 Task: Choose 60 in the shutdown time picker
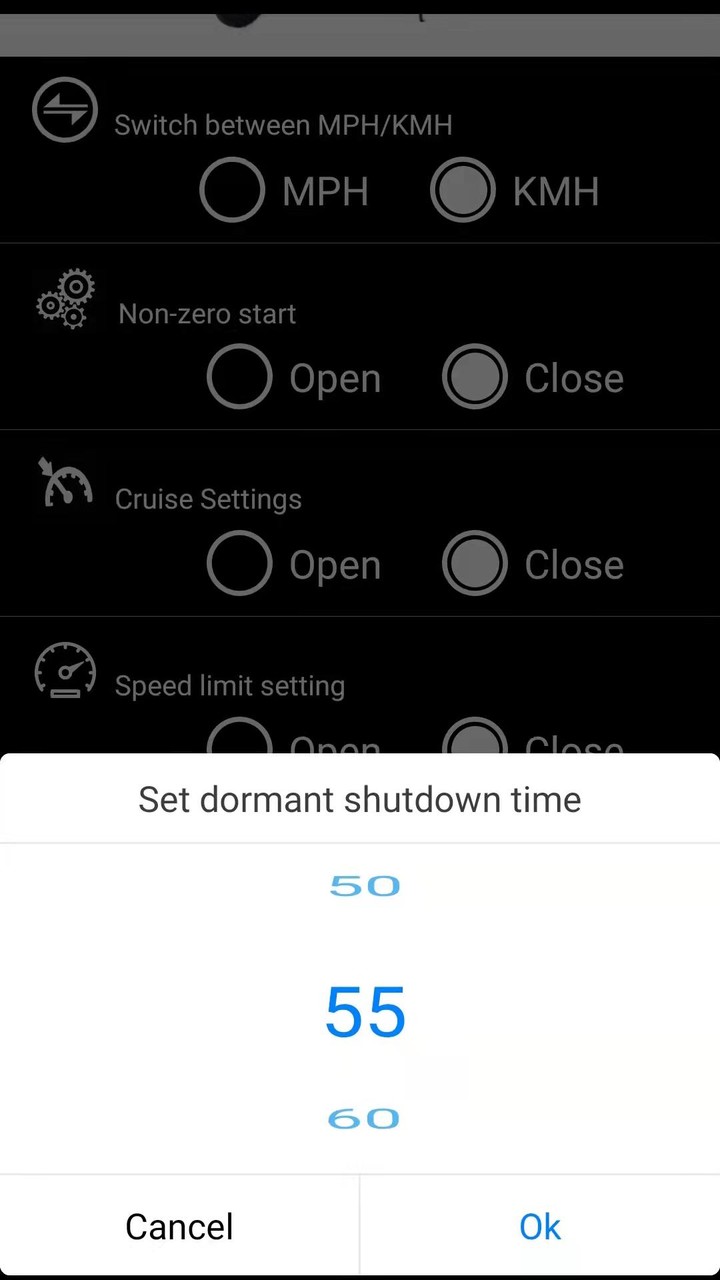tap(364, 1119)
